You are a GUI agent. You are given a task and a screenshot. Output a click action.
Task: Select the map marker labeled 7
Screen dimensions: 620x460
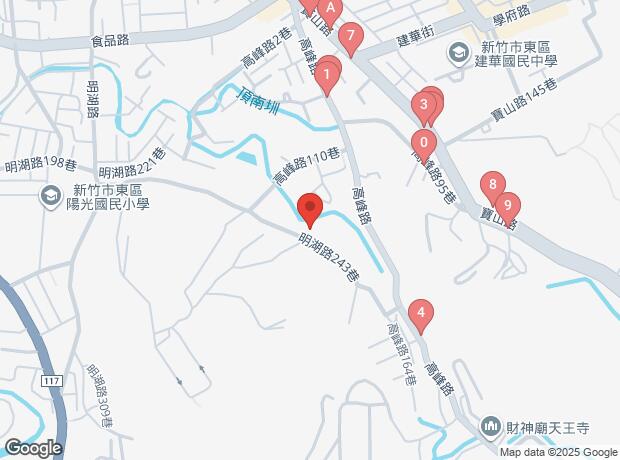click(x=349, y=38)
